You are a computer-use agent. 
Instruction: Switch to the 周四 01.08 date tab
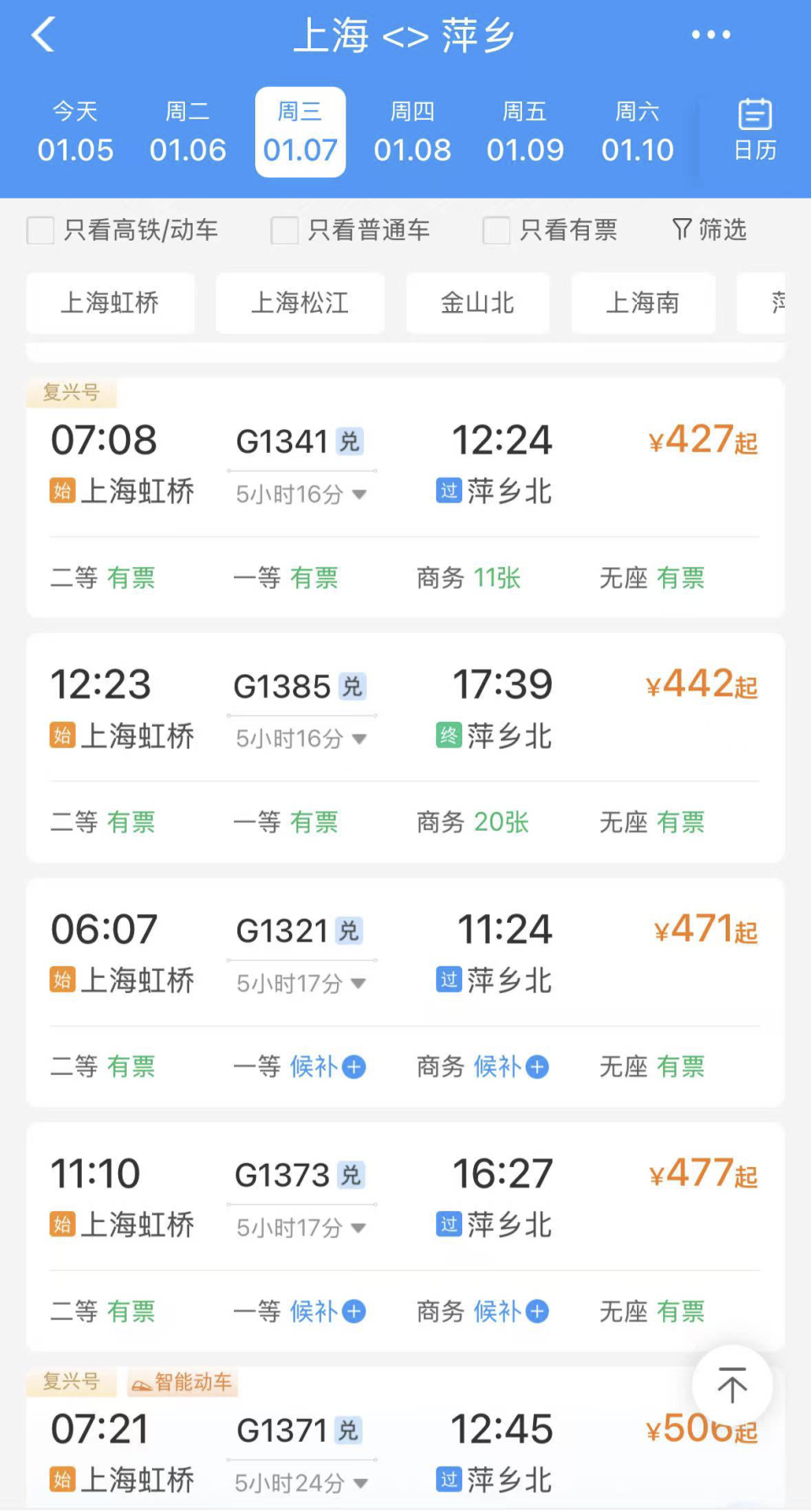(x=413, y=131)
